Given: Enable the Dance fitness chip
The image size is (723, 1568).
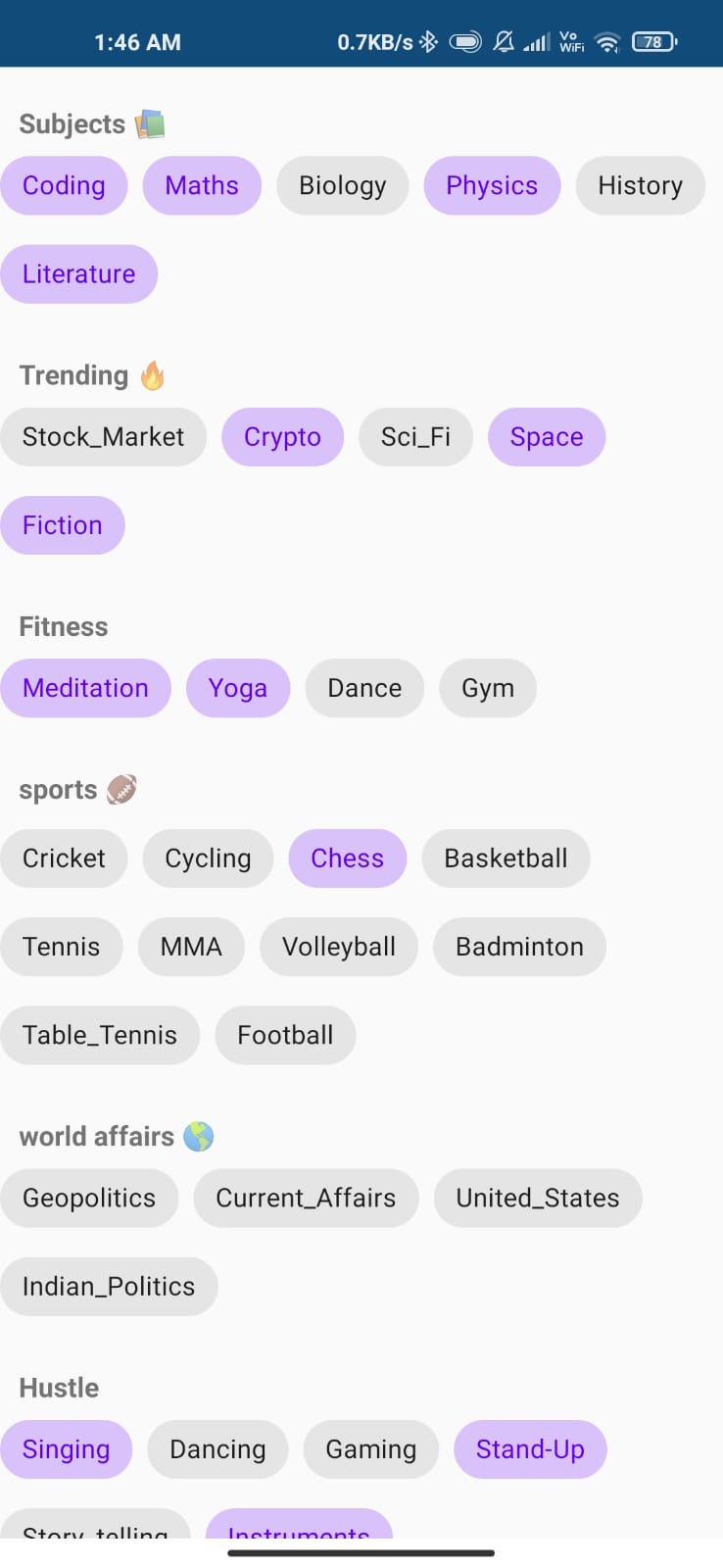Looking at the screenshot, I should click(364, 688).
